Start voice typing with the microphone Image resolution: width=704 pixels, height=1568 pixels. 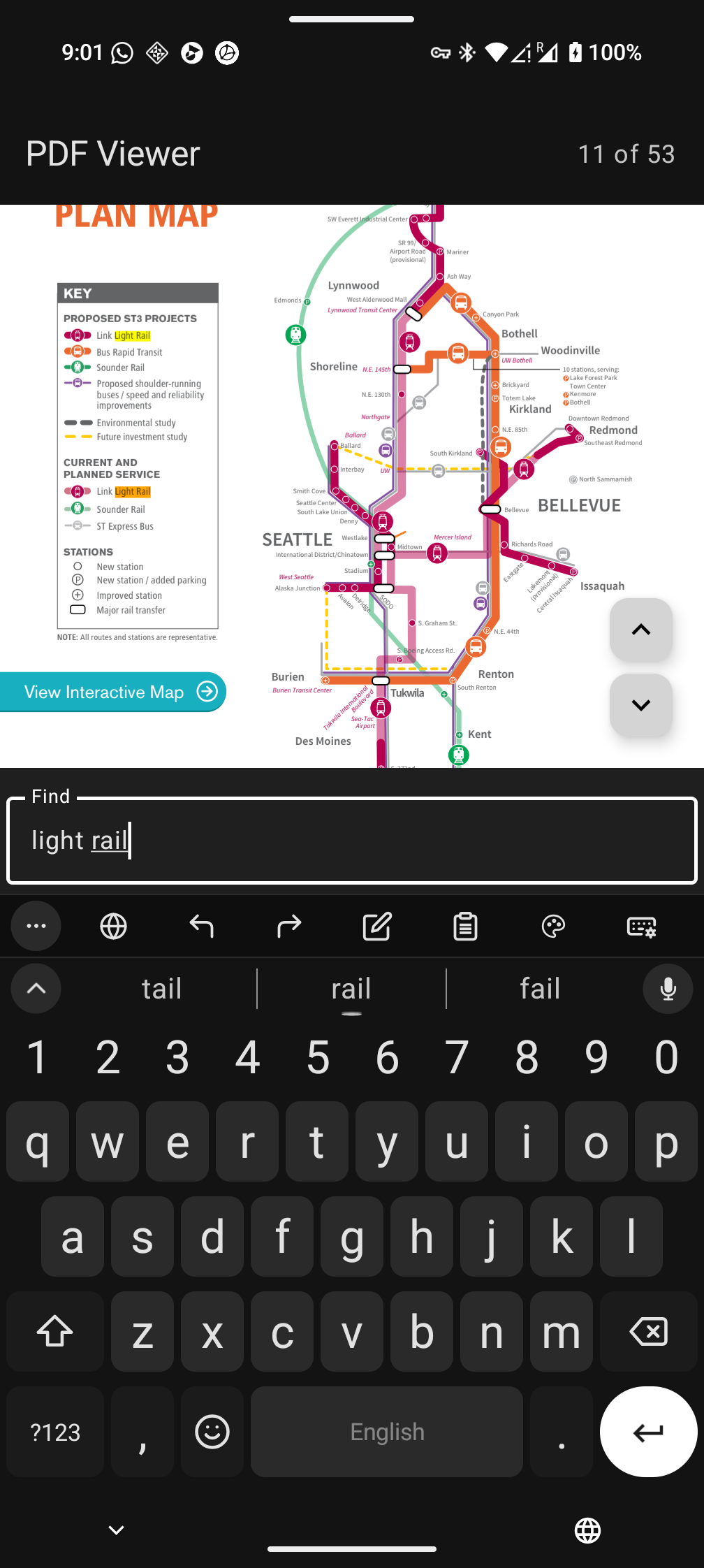pyautogui.click(x=668, y=989)
